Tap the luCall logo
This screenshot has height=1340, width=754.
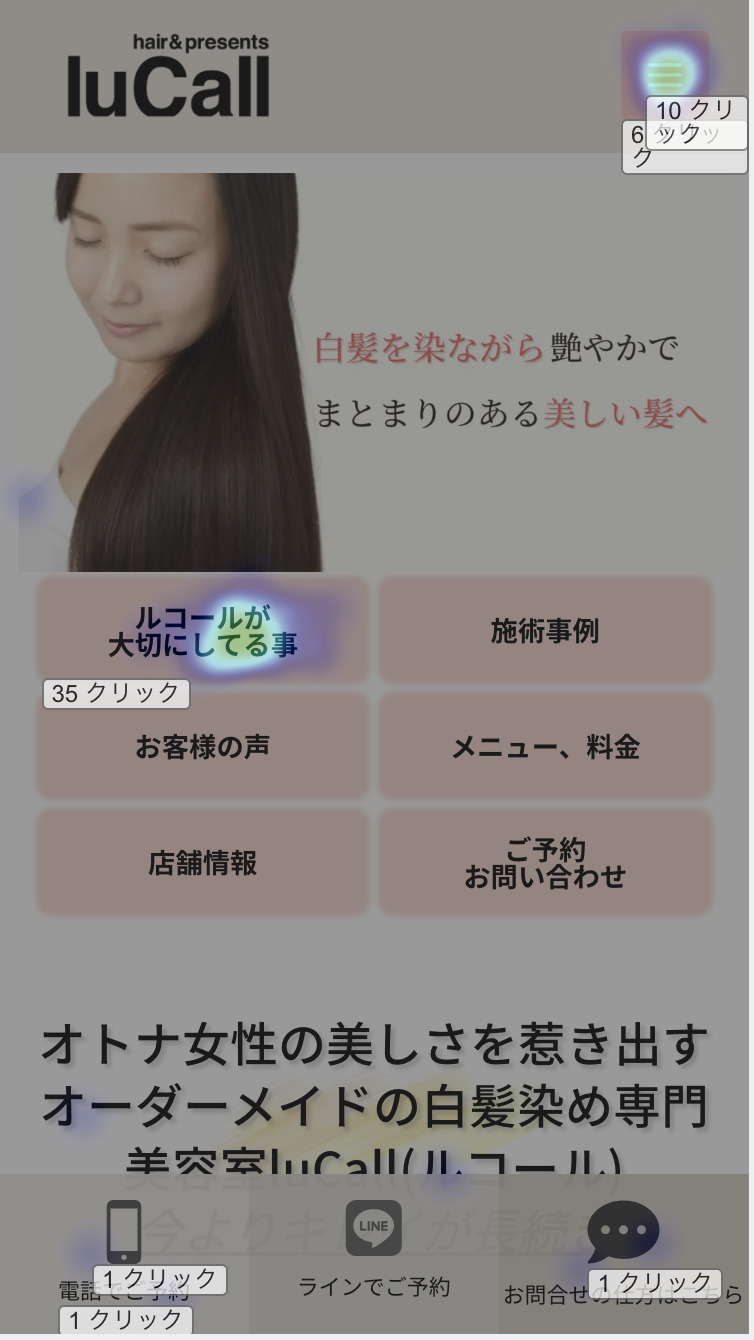click(x=169, y=76)
